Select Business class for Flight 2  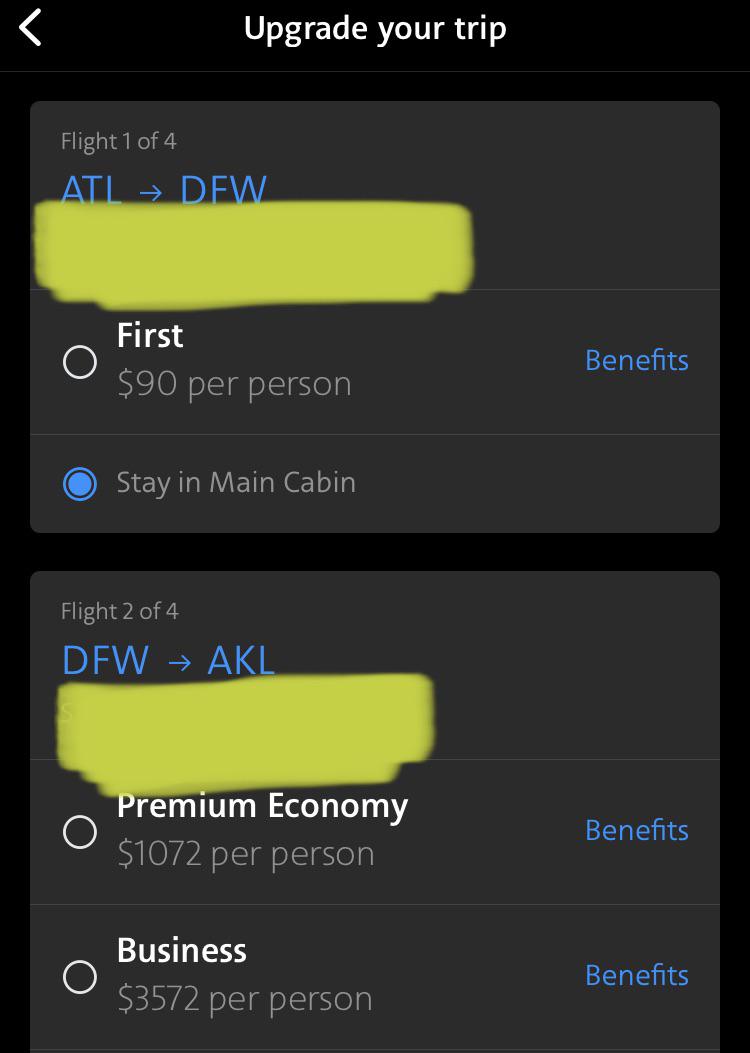tap(80, 977)
